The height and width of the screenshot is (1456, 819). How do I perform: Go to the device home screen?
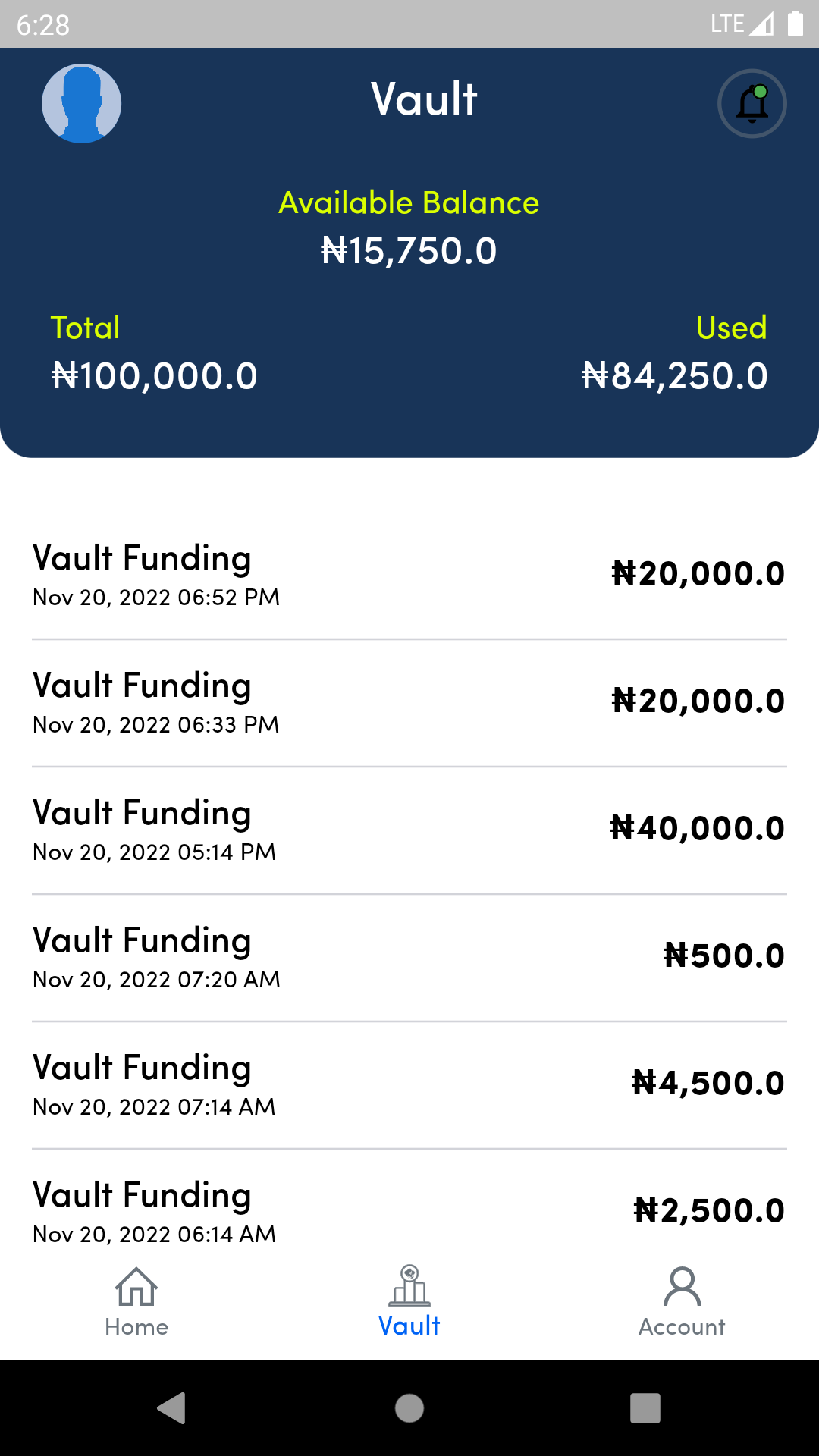click(409, 1408)
